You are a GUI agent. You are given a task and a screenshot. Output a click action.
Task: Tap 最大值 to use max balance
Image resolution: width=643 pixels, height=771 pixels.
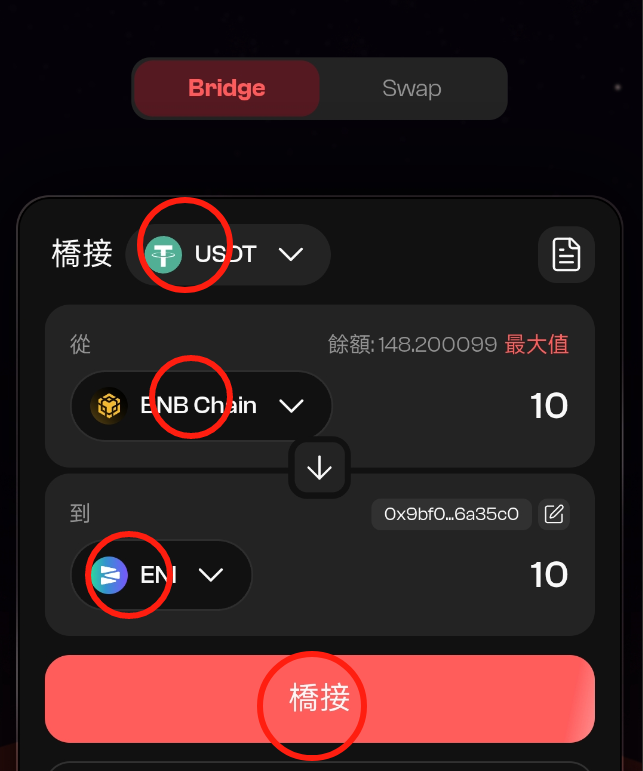click(x=536, y=344)
